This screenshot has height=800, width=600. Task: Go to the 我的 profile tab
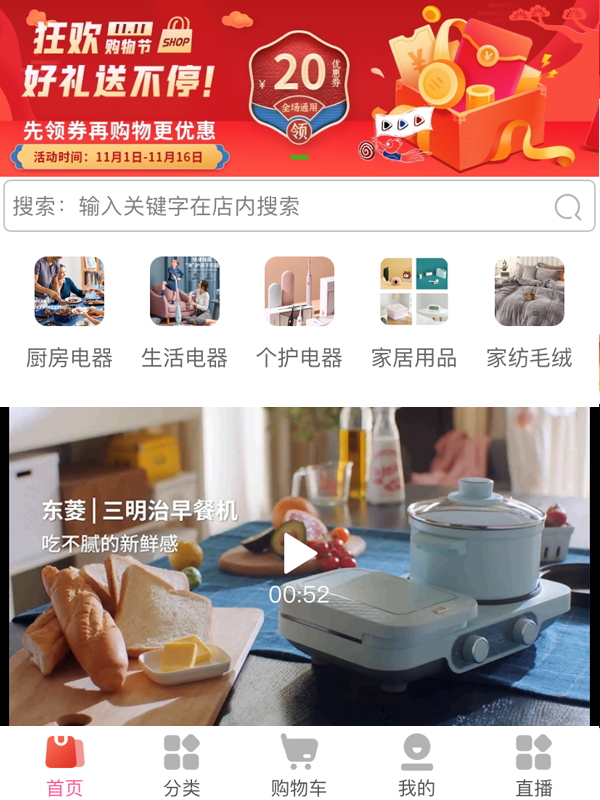tap(416, 765)
